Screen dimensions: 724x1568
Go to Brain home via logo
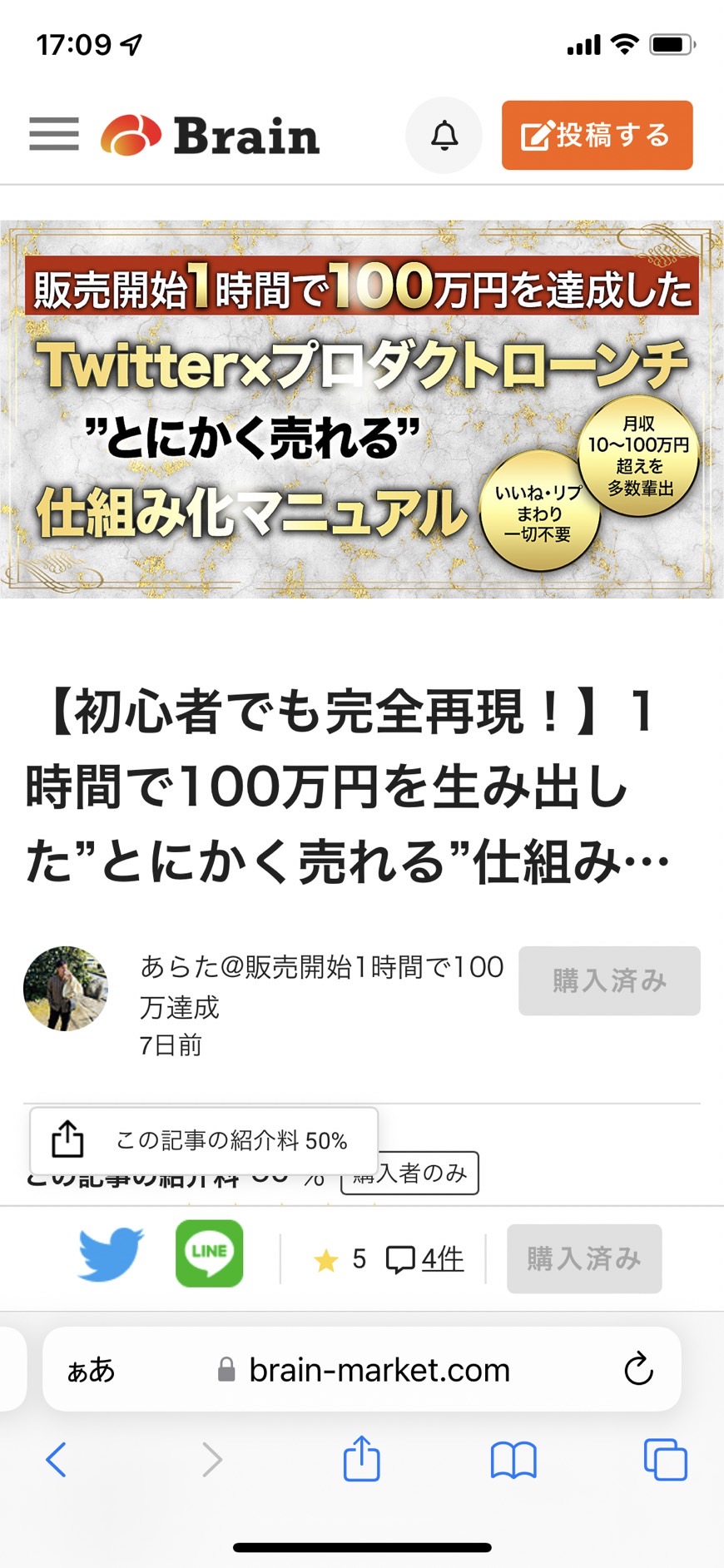pos(211,136)
